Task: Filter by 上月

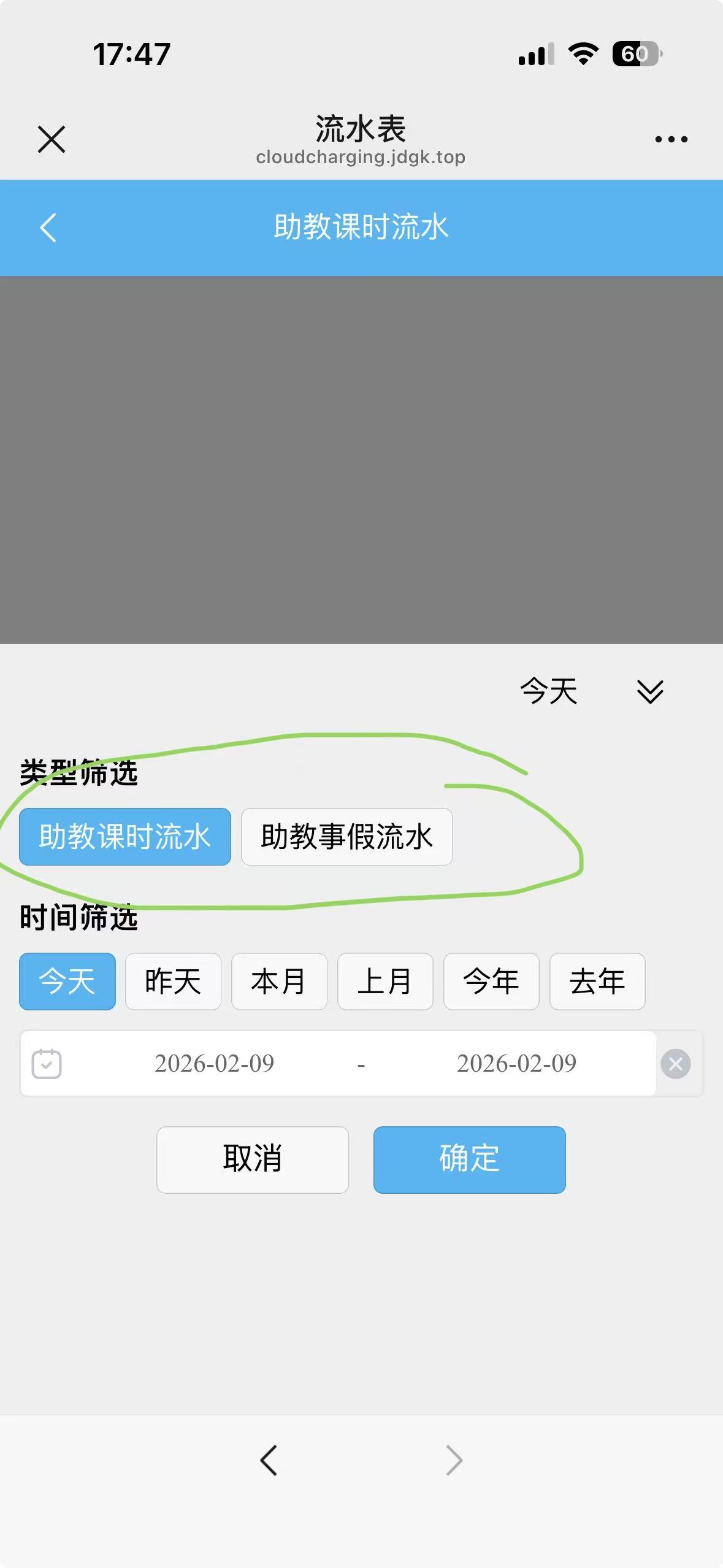Action: click(385, 981)
